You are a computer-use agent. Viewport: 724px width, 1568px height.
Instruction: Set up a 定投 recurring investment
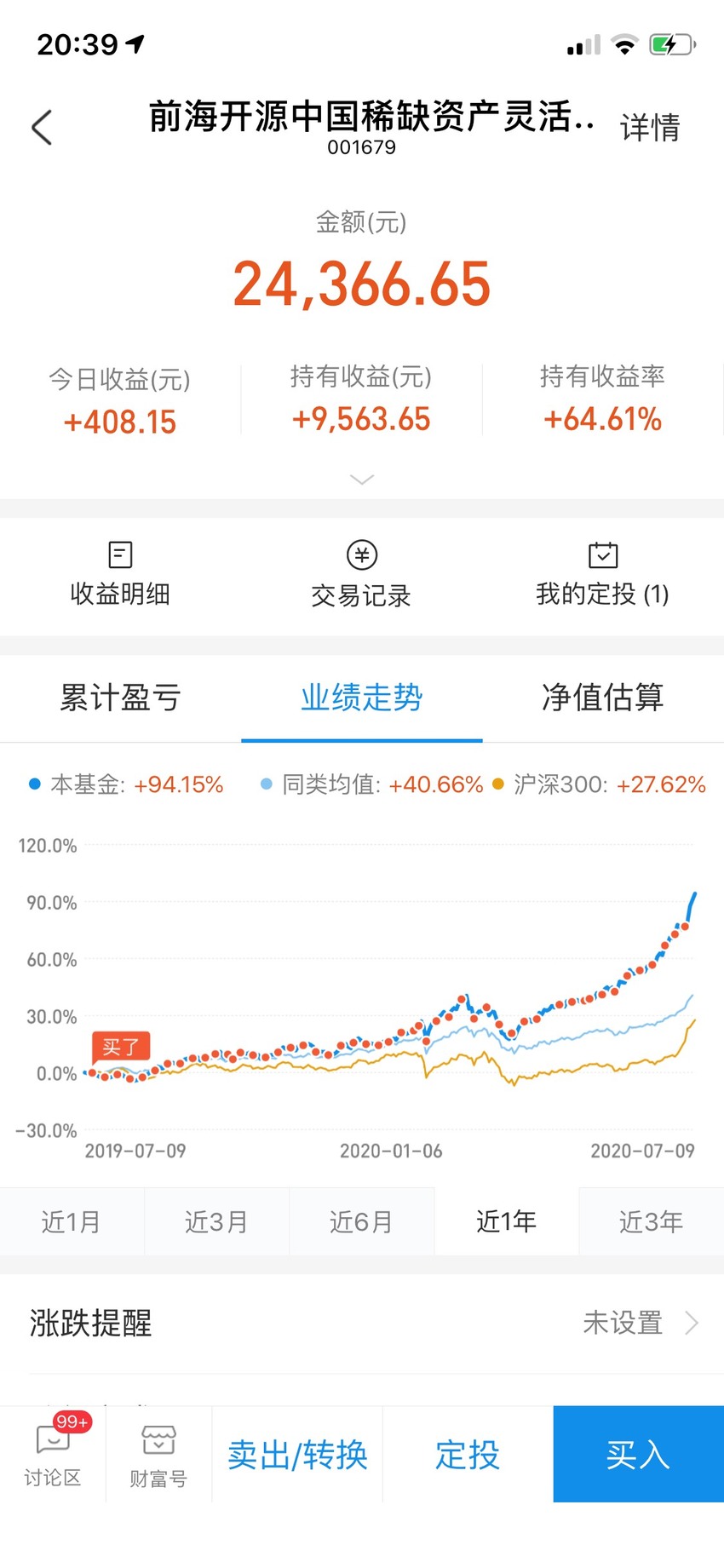(x=468, y=1454)
